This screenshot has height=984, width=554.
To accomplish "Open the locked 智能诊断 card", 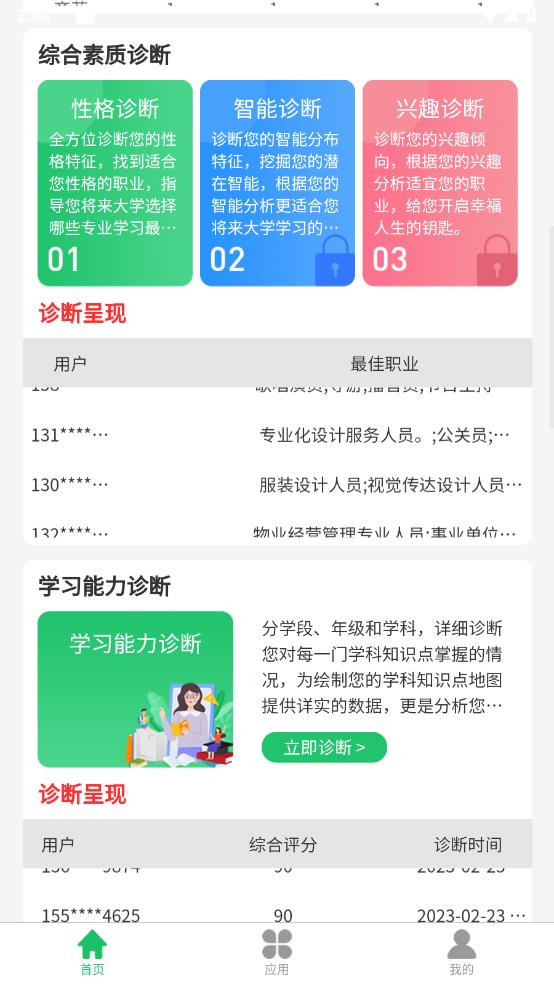I will pos(277,183).
